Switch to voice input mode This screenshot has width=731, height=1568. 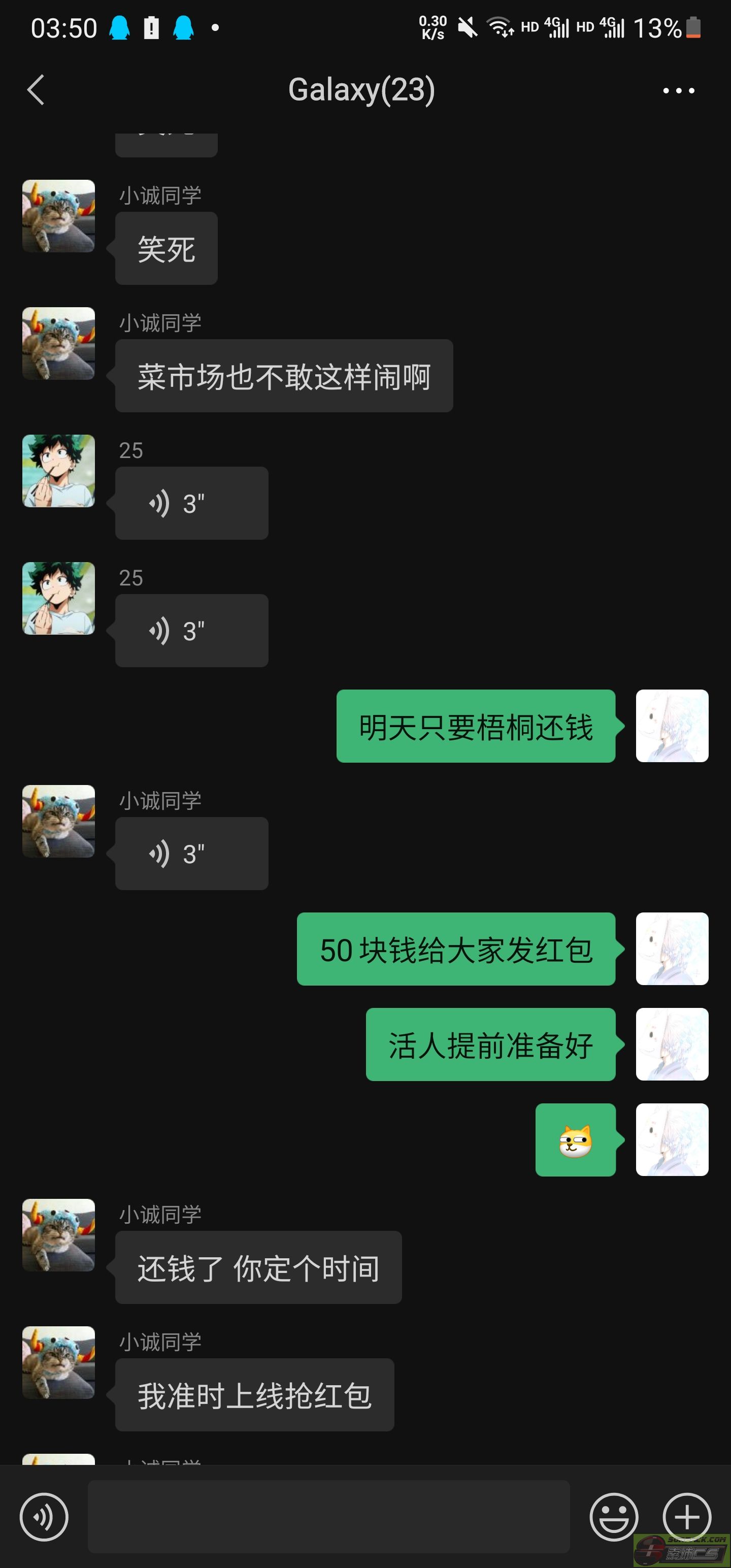tap(44, 1516)
